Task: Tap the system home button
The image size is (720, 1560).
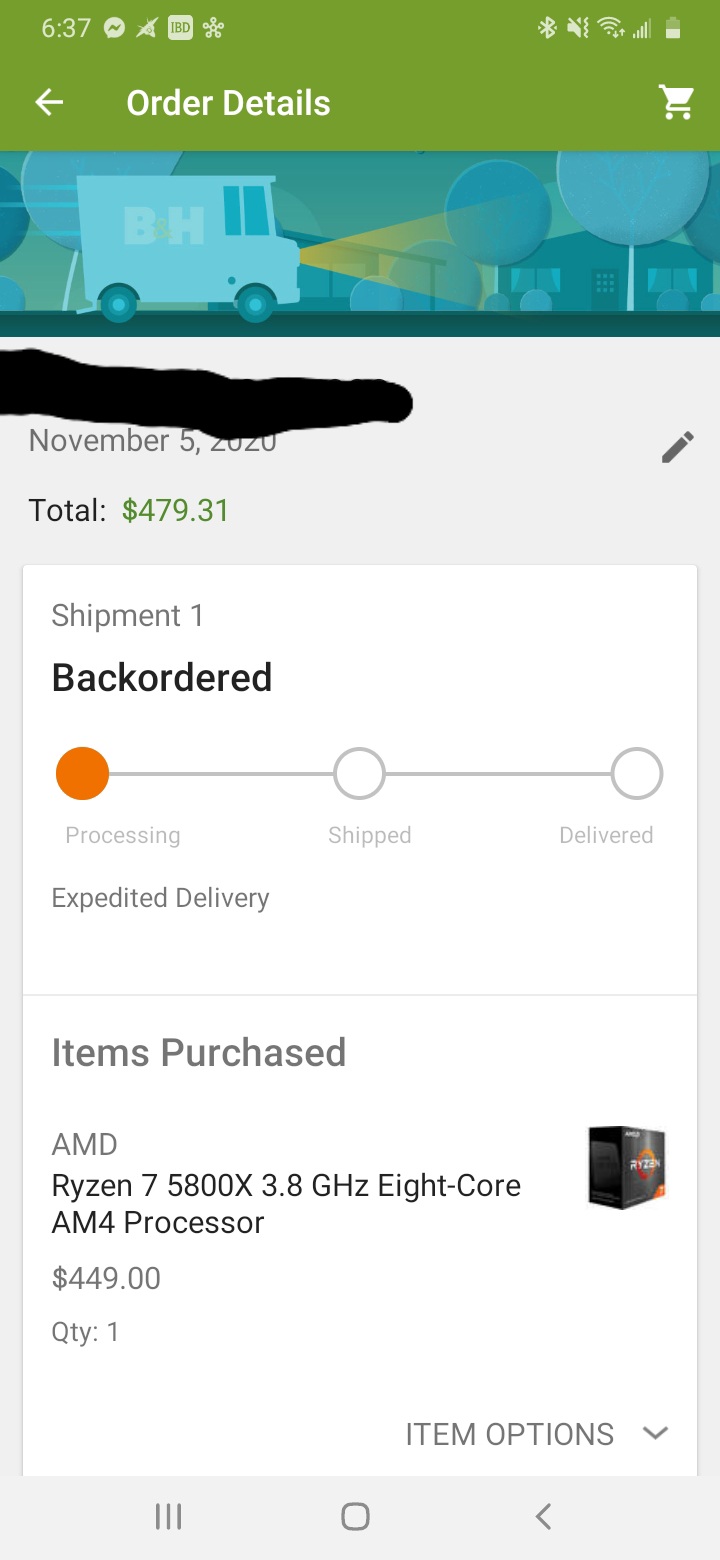Action: point(355,1517)
